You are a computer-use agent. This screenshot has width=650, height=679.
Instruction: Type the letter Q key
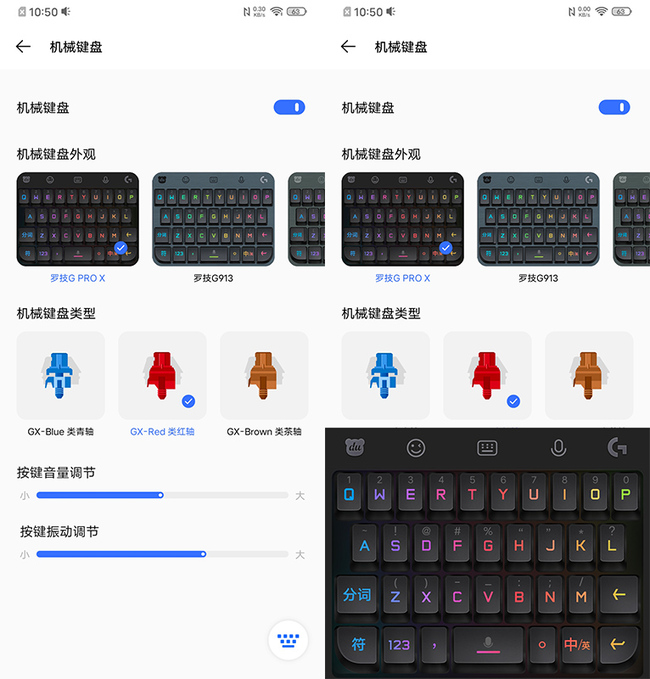coord(348,493)
